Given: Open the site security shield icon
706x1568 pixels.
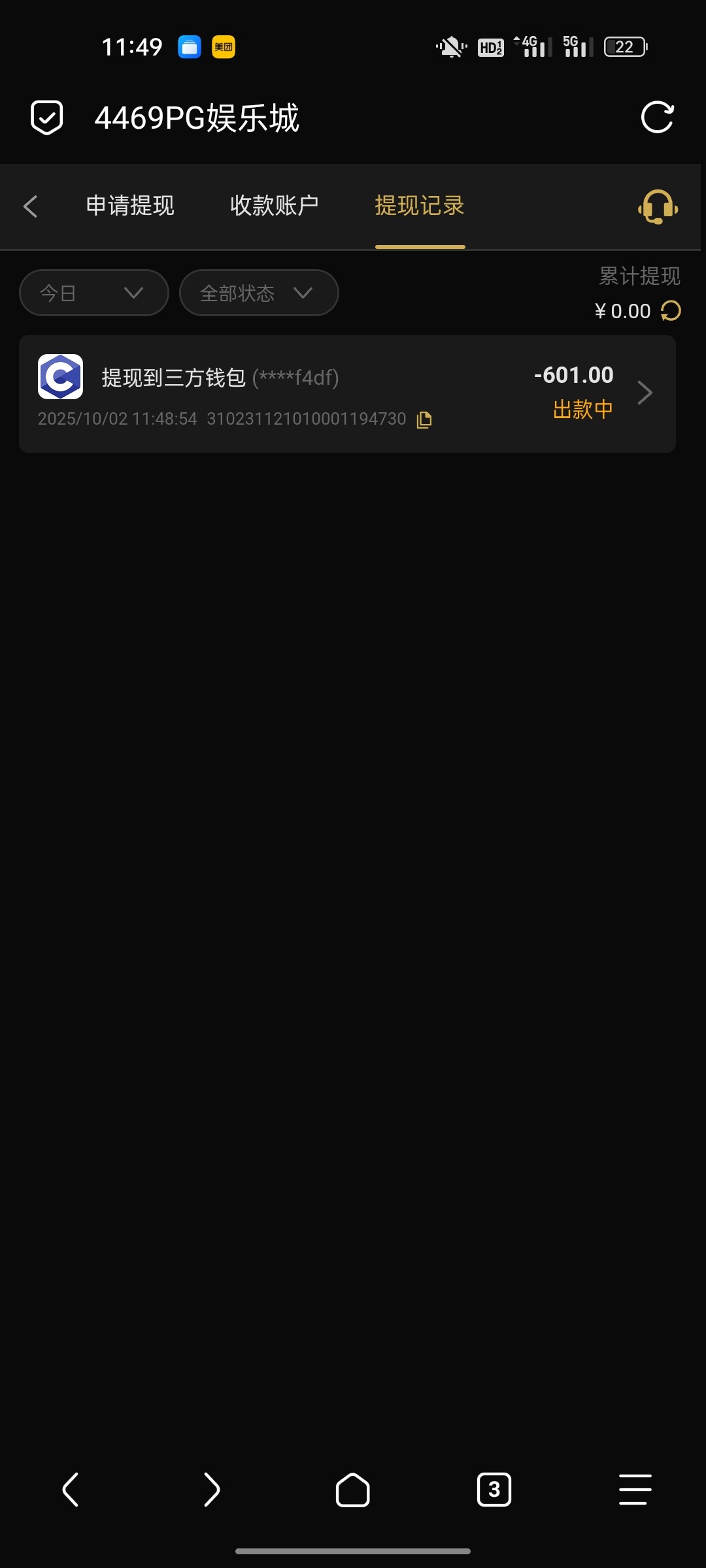Looking at the screenshot, I should tap(47, 118).
